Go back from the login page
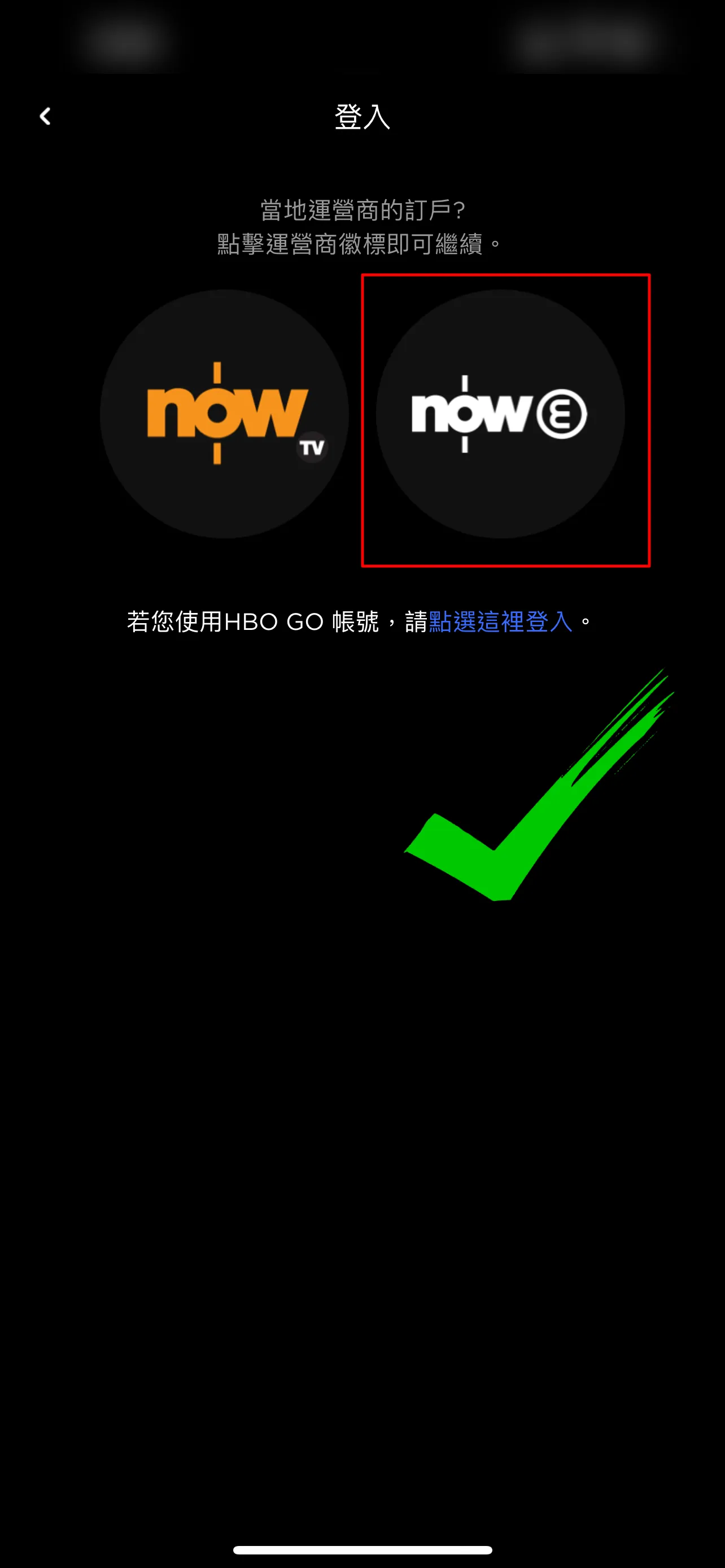Image resolution: width=725 pixels, height=1568 pixels. (x=45, y=116)
